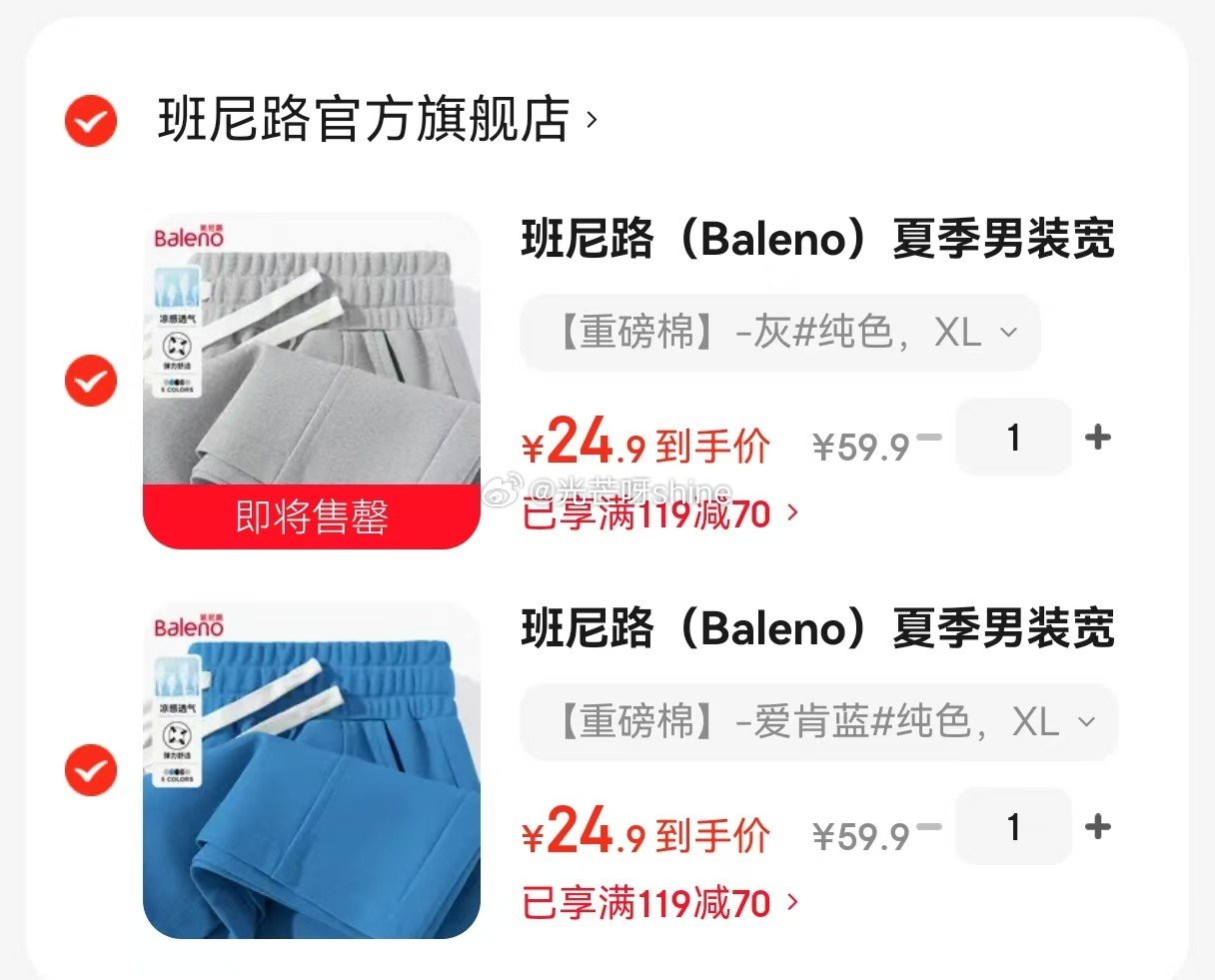Edit the quantity field of gray shorts
Image resolution: width=1215 pixels, height=980 pixels.
click(1013, 438)
